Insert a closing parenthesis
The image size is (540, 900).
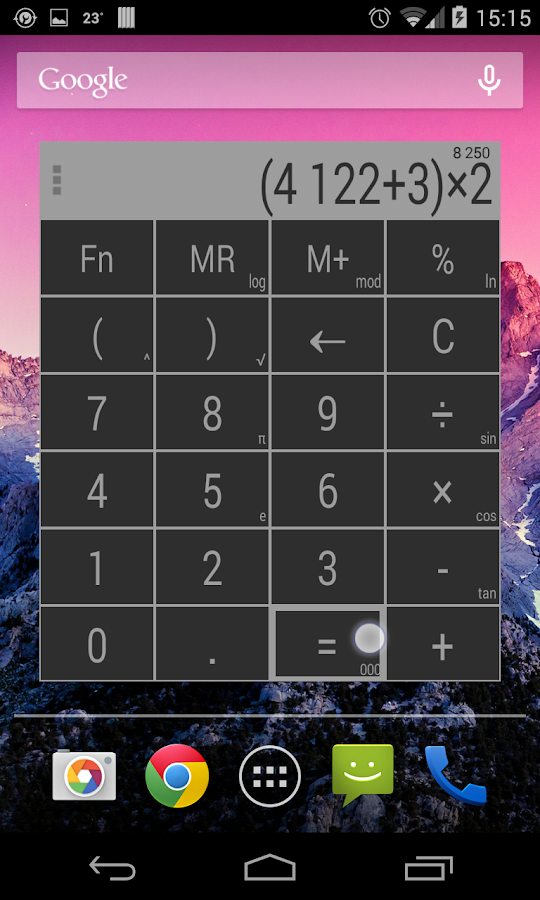coord(212,336)
